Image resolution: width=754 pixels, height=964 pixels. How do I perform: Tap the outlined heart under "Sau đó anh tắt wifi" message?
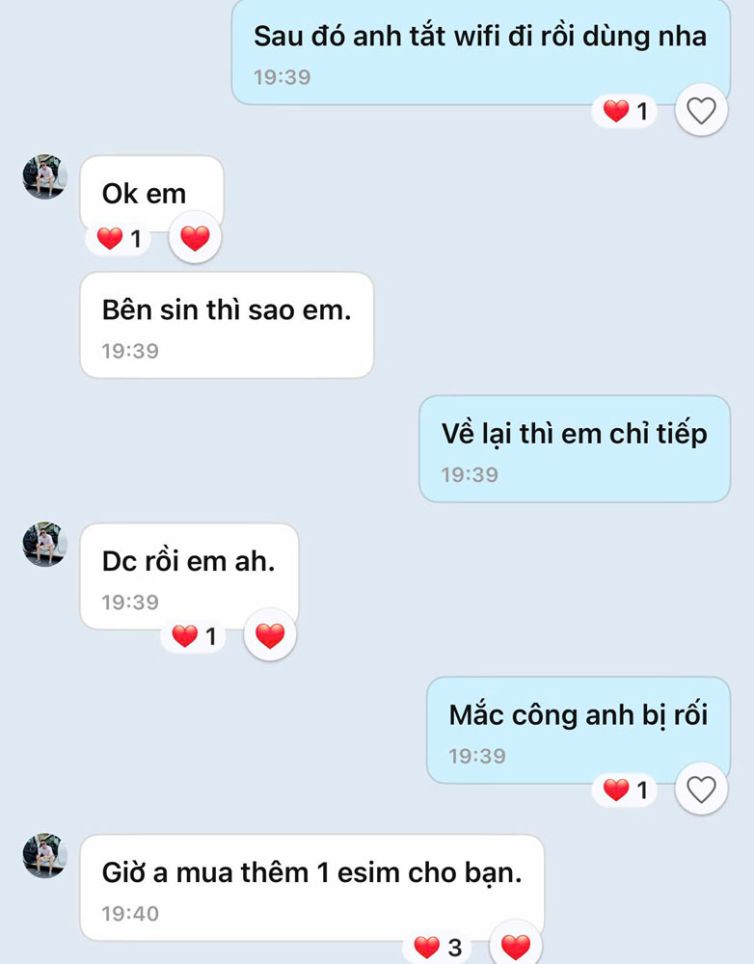point(701,111)
